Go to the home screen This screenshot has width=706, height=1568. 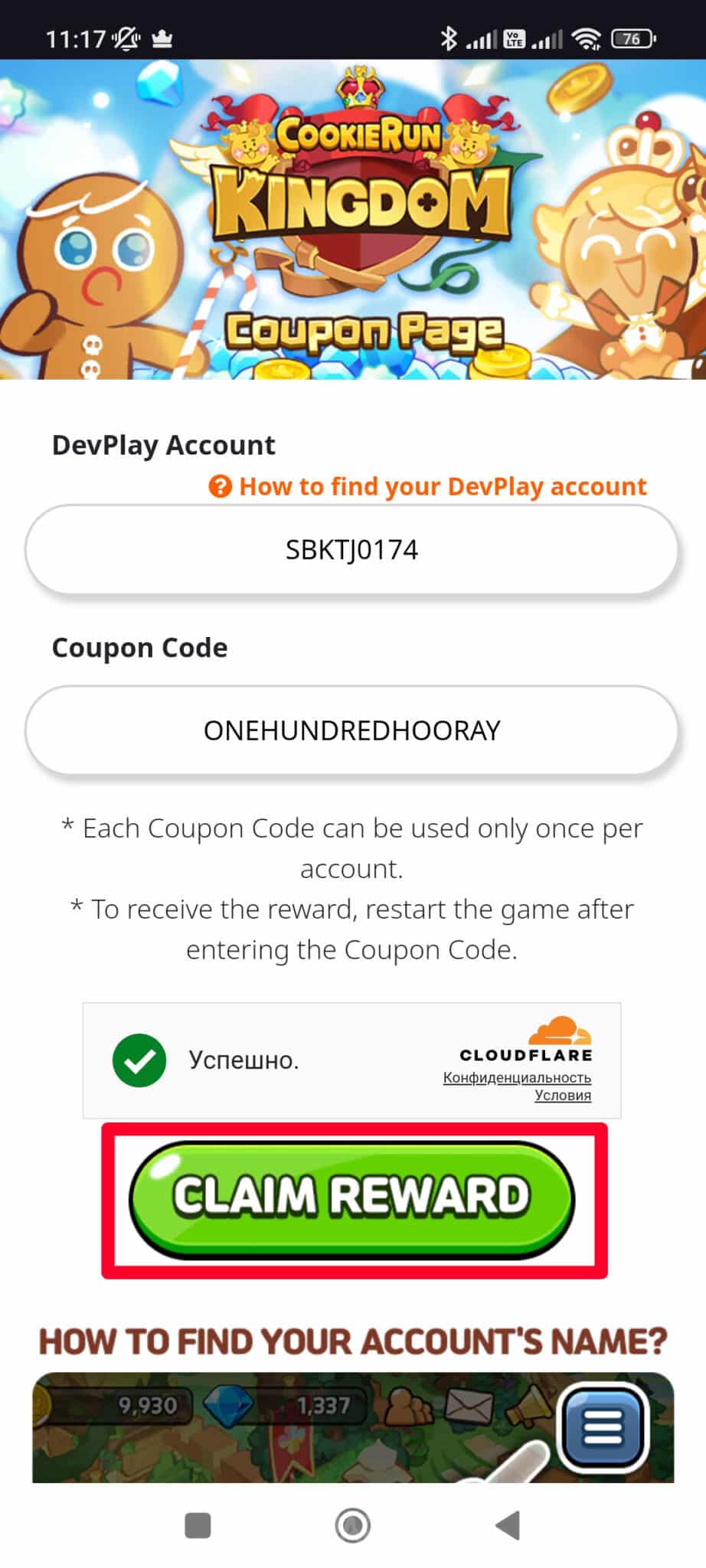click(353, 1525)
